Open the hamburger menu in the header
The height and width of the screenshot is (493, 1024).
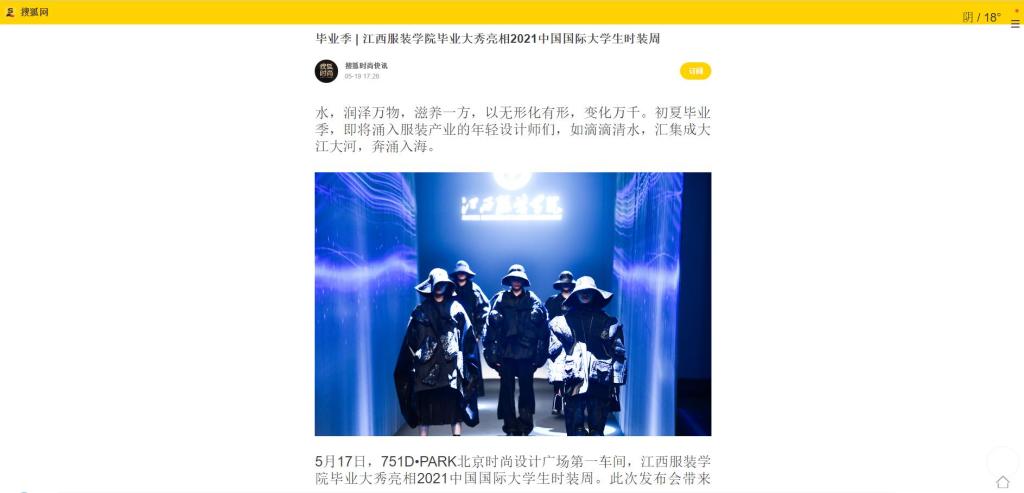click(1015, 23)
